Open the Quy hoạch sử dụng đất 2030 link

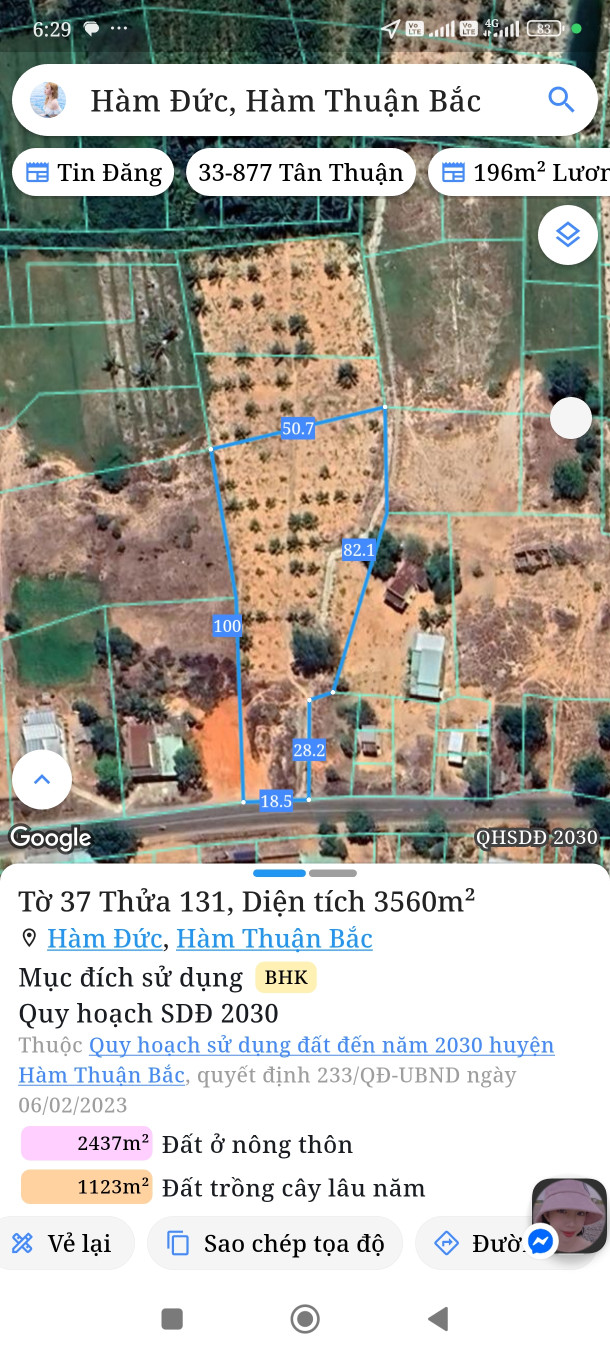pos(321,1045)
